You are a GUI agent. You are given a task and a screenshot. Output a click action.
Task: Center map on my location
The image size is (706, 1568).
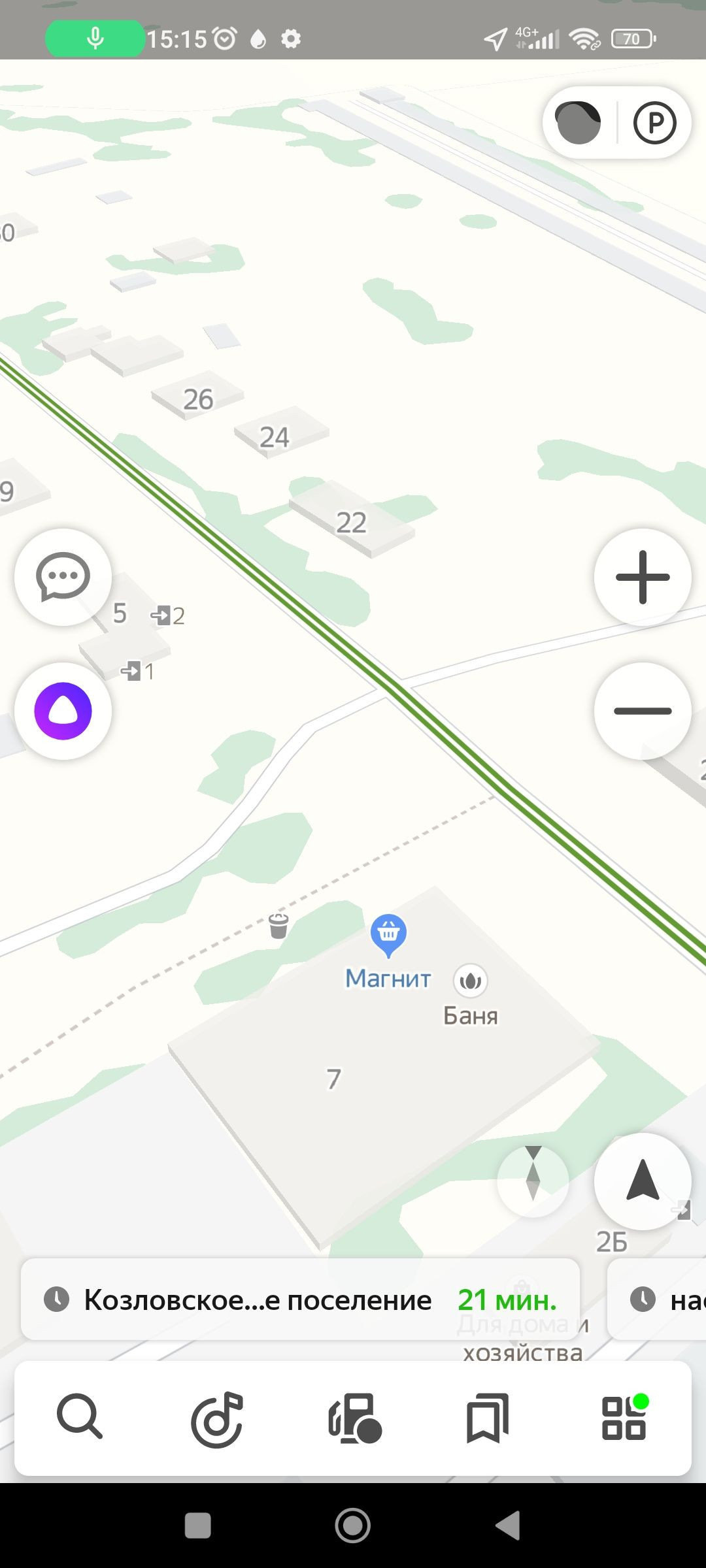pyautogui.click(x=643, y=1181)
